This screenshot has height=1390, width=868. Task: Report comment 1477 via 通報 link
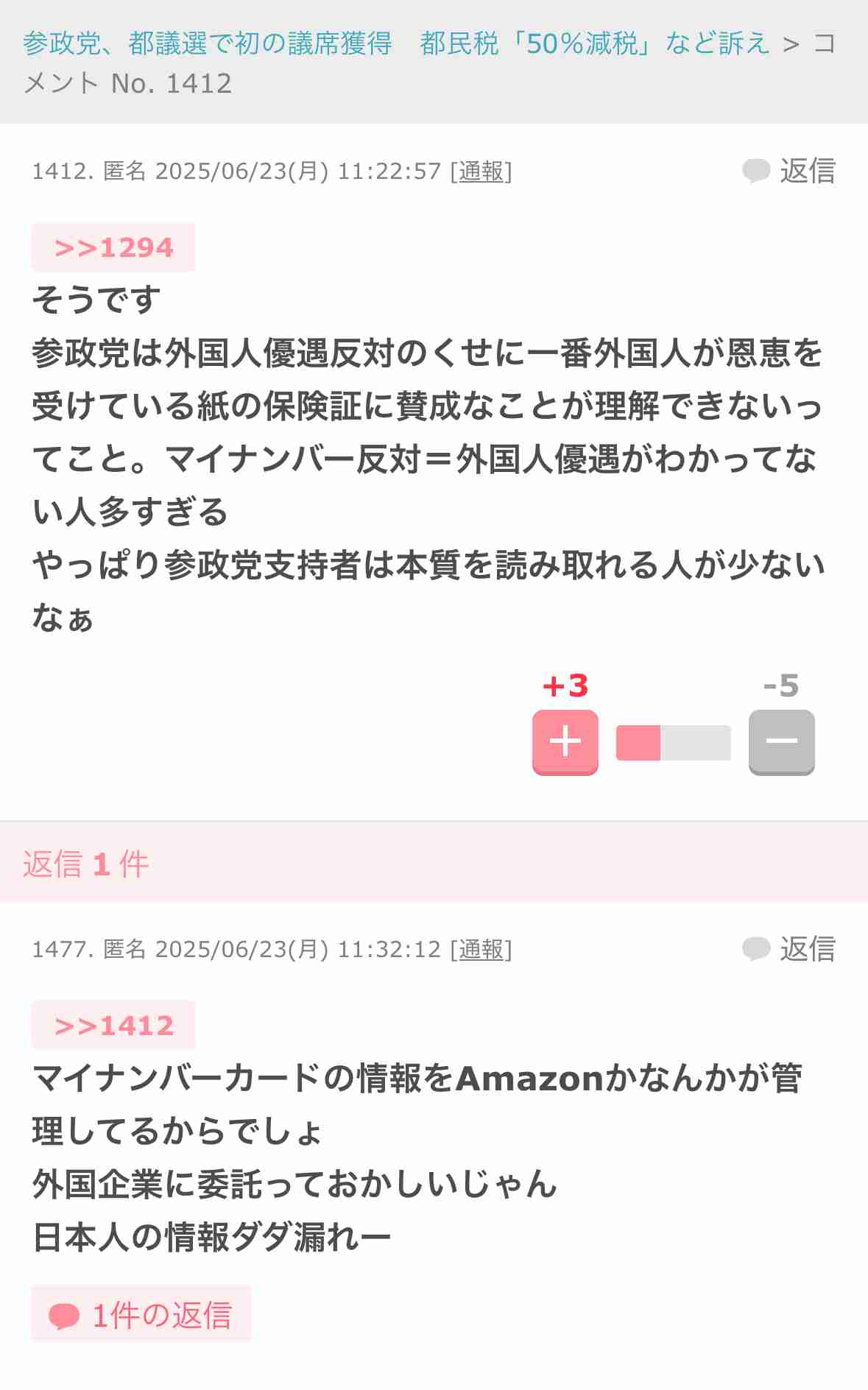coord(481,950)
